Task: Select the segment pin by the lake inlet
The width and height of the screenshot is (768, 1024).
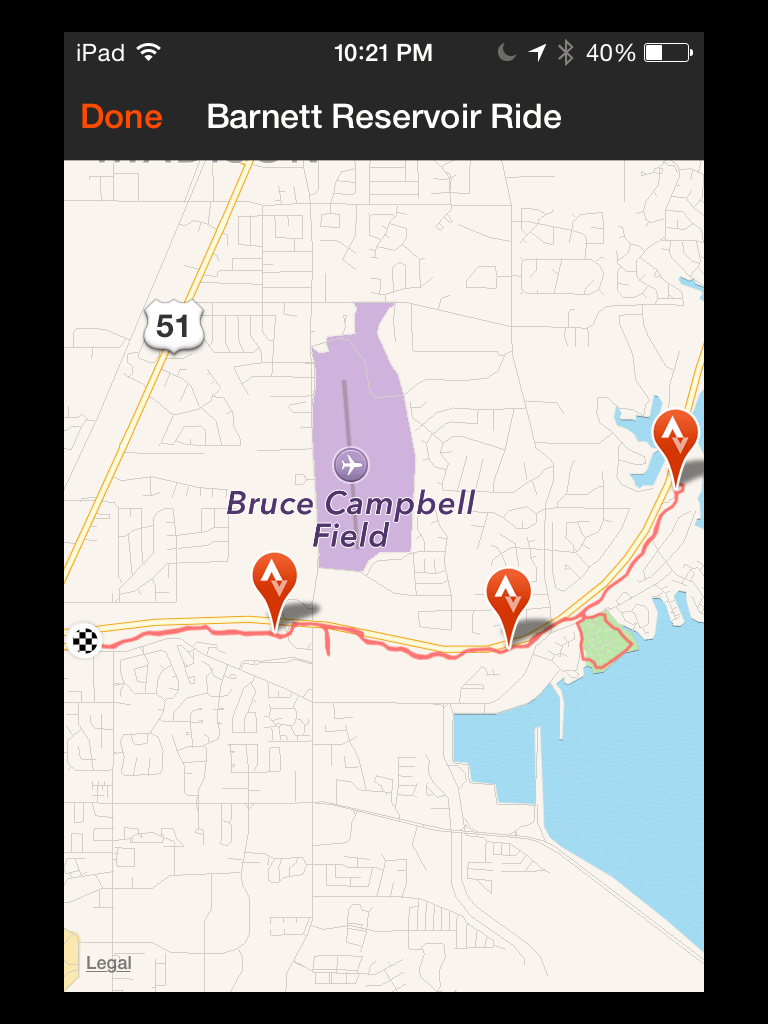Action: (675, 437)
